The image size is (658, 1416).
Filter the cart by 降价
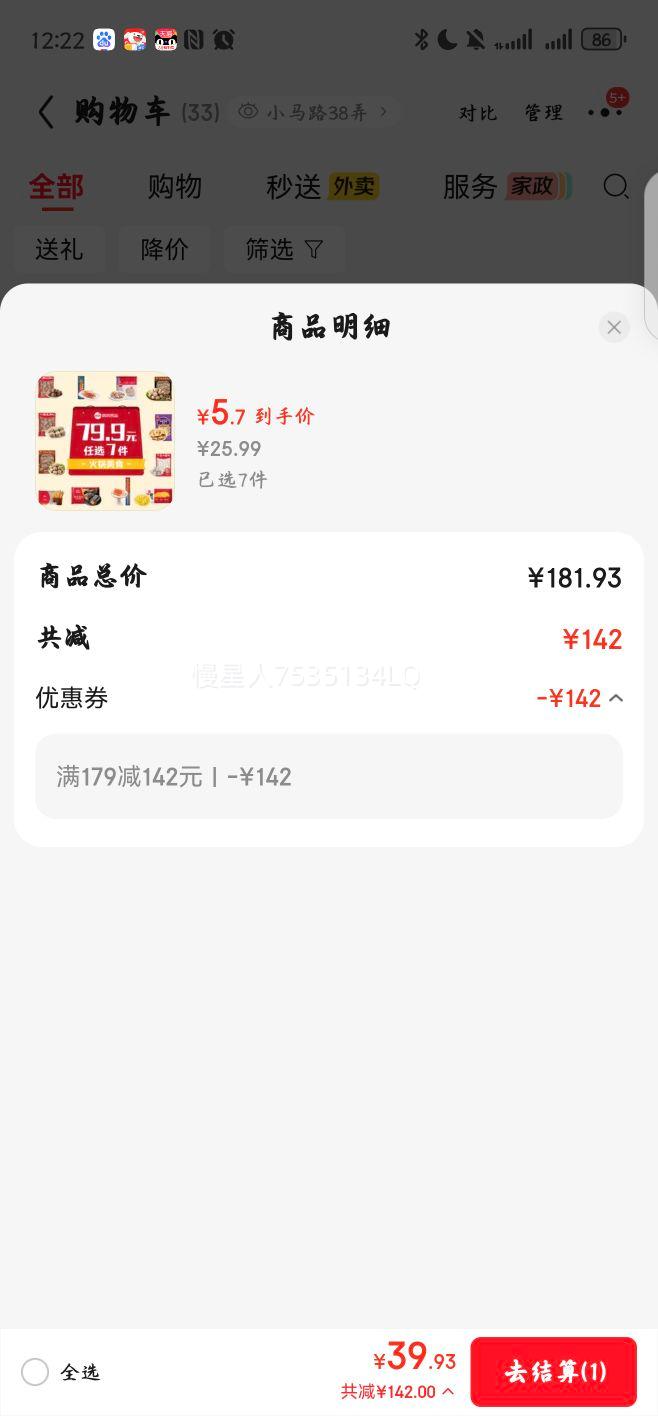tap(165, 249)
